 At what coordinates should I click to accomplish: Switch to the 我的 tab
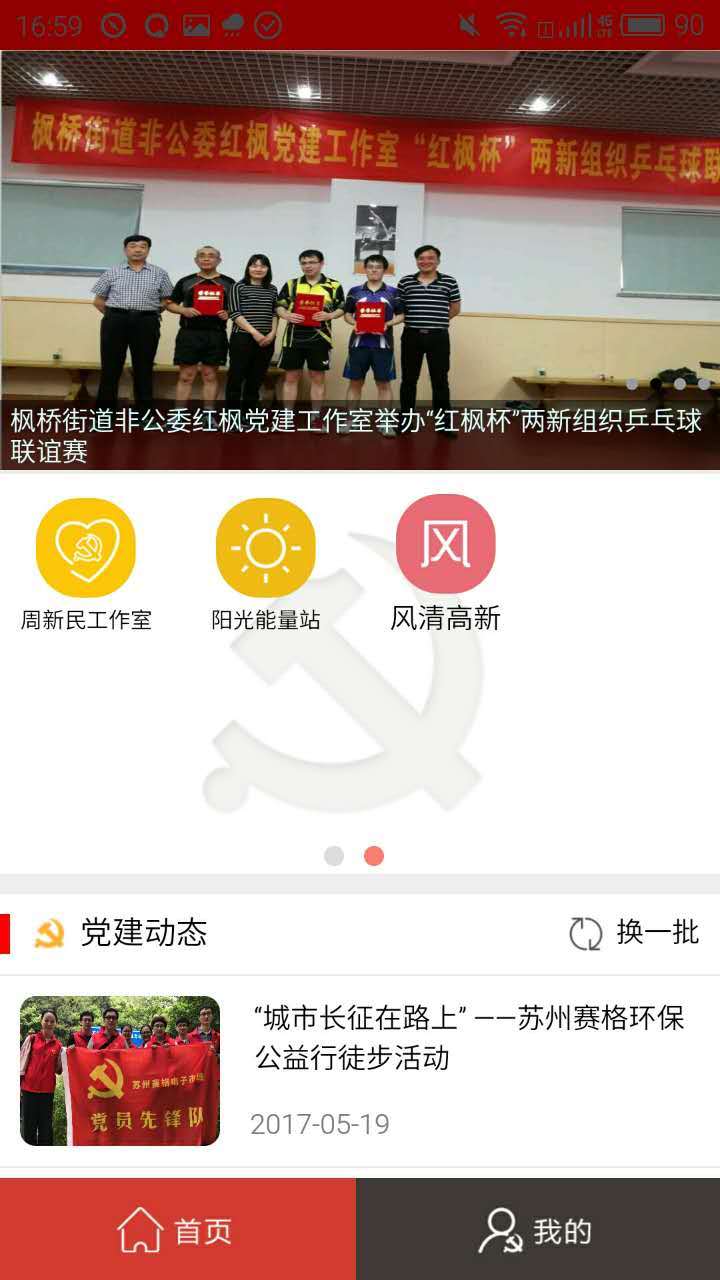(x=538, y=1230)
